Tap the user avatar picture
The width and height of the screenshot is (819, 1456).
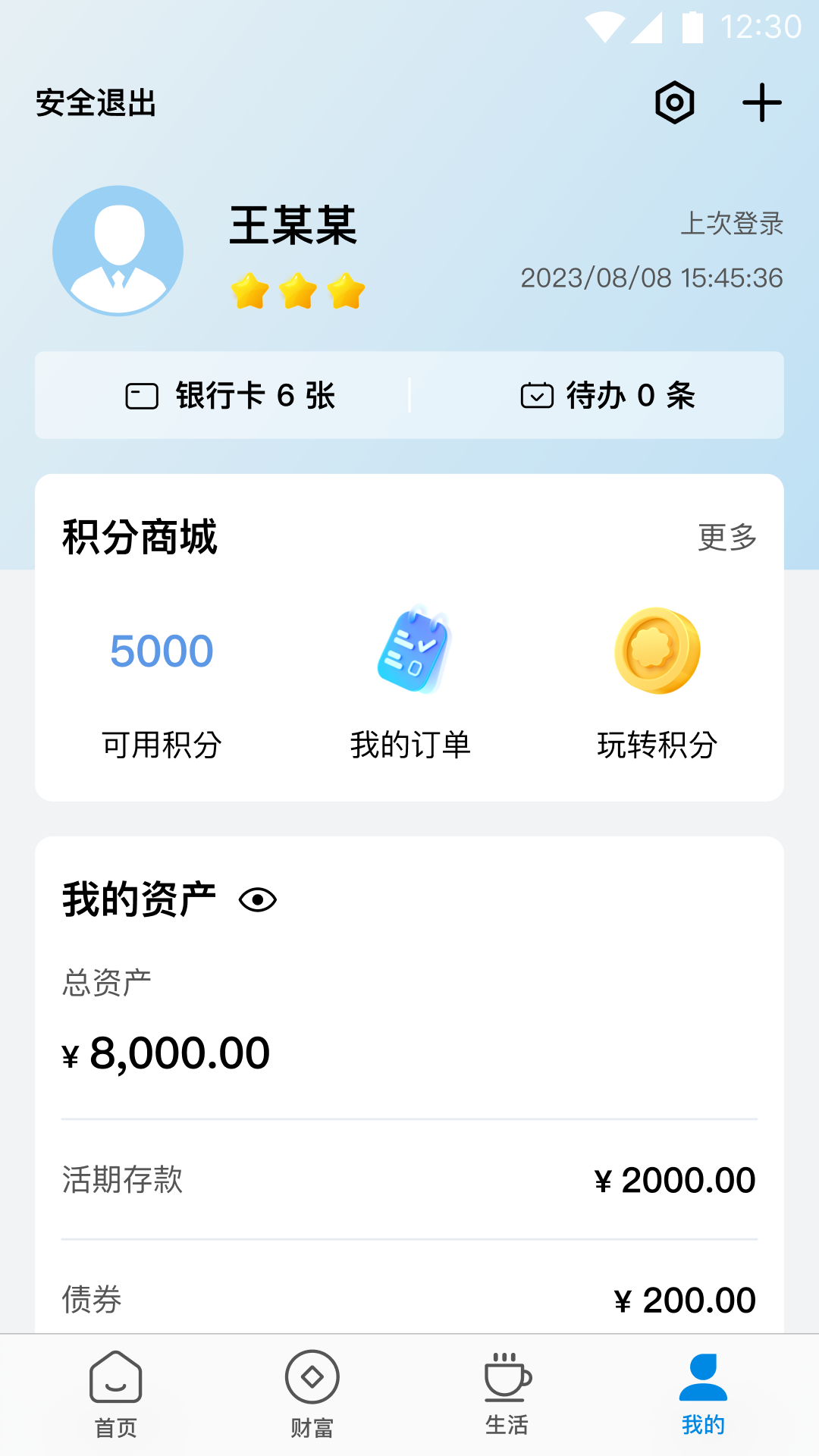click(x=118, y=250)
